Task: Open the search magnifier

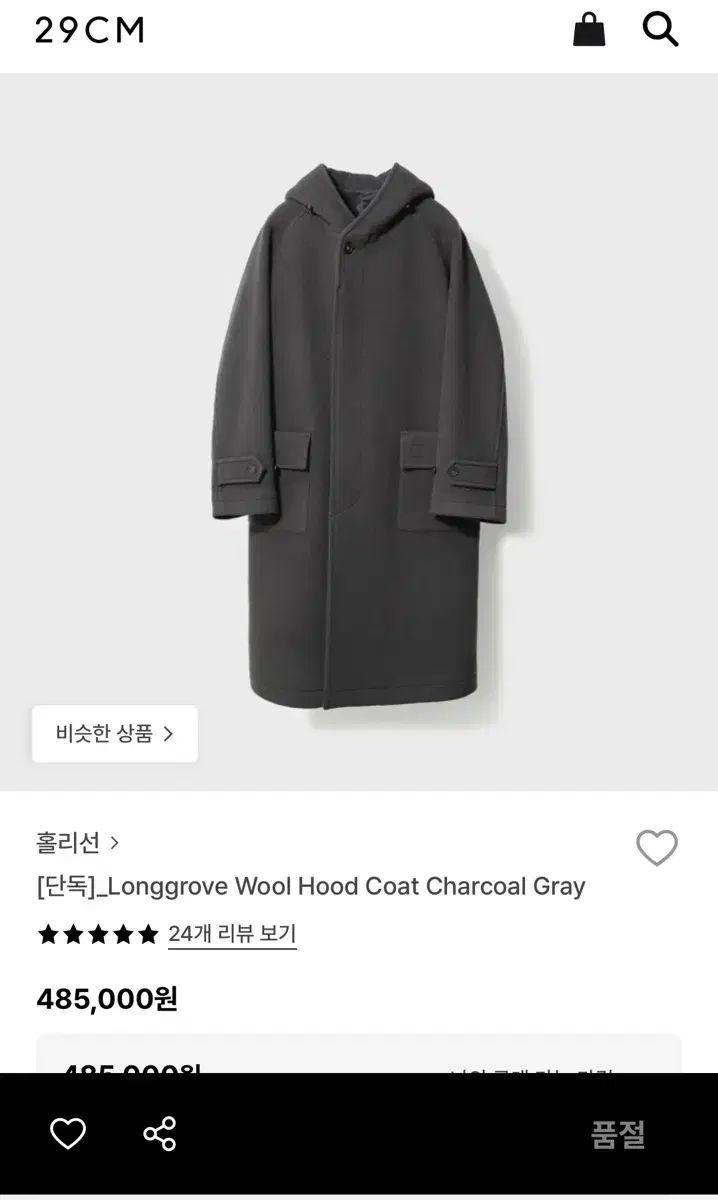Action: pyautogui.click(x=660, y=30)
